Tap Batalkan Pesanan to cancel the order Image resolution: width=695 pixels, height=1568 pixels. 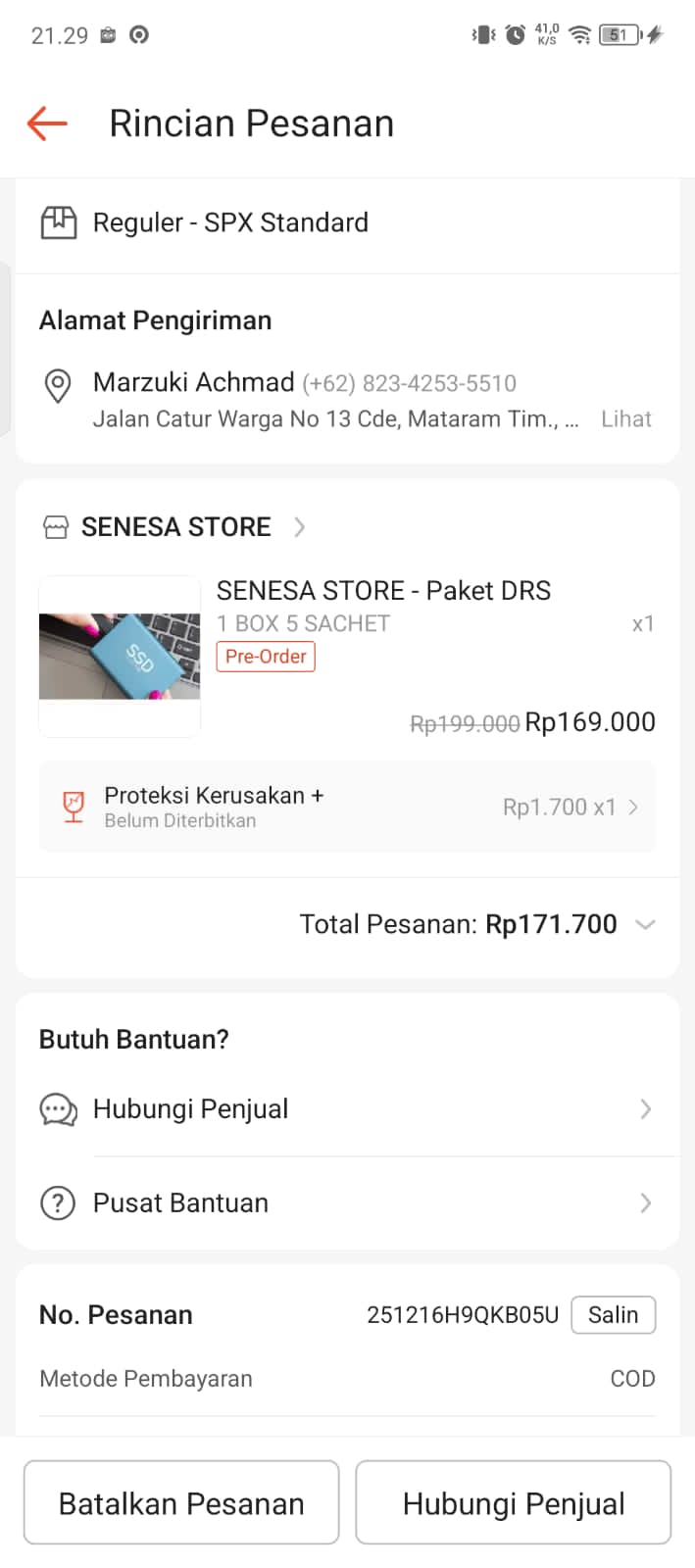[181, 1503]
